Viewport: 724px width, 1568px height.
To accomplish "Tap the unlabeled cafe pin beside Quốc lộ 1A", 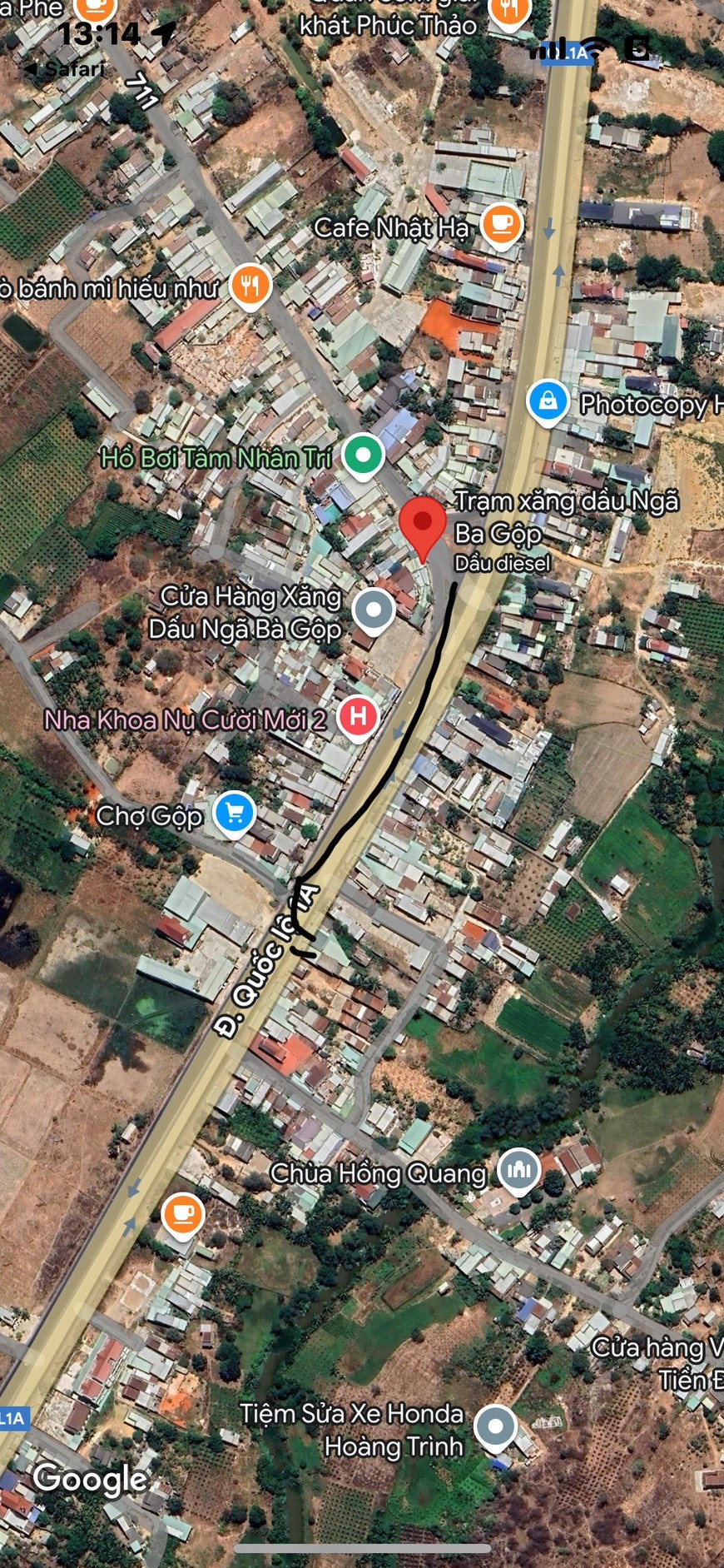I will (183, 1213).
